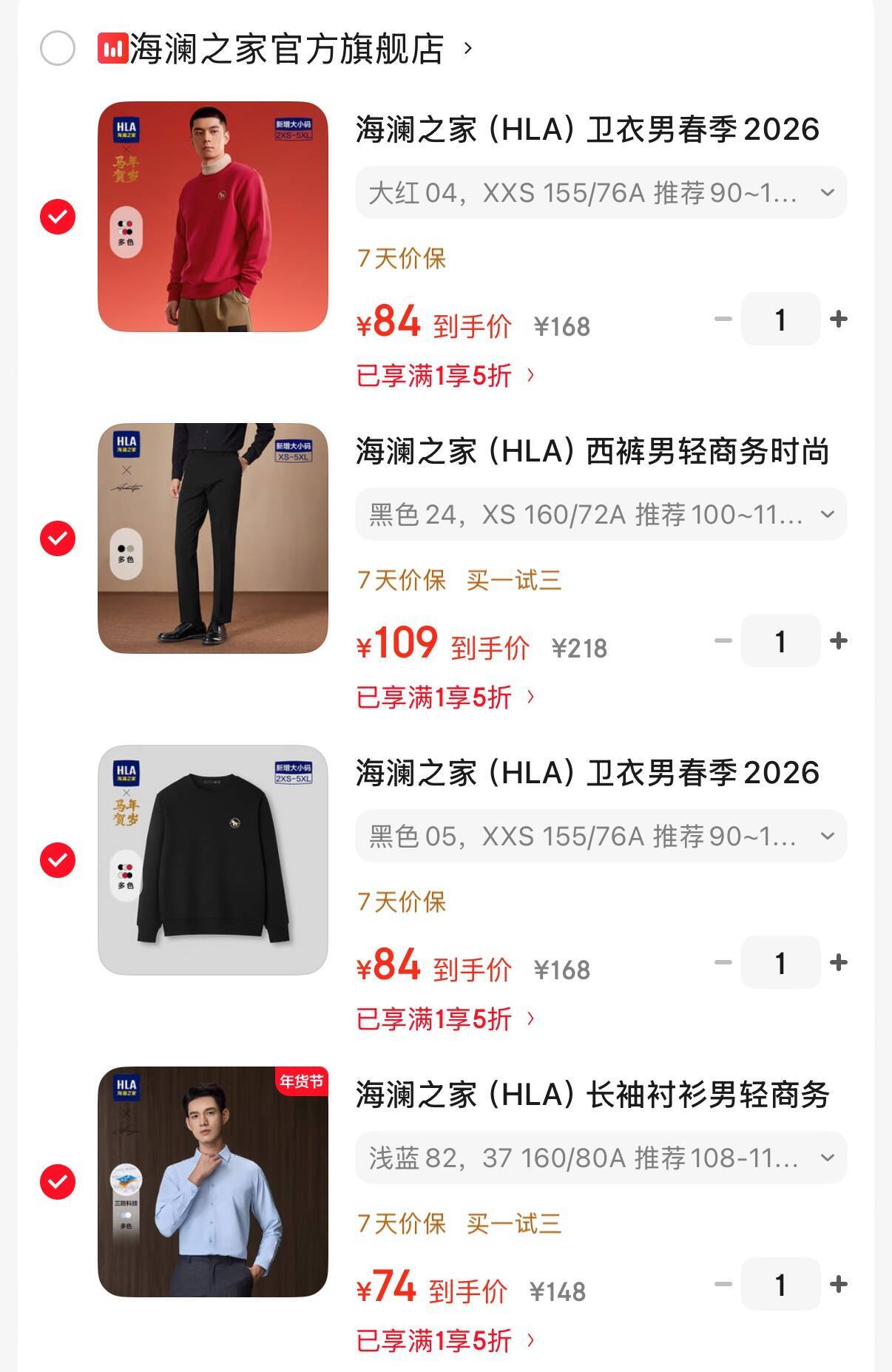Increase quantity of the 黑色 05 sweatshirt

(x=839, y=962)
